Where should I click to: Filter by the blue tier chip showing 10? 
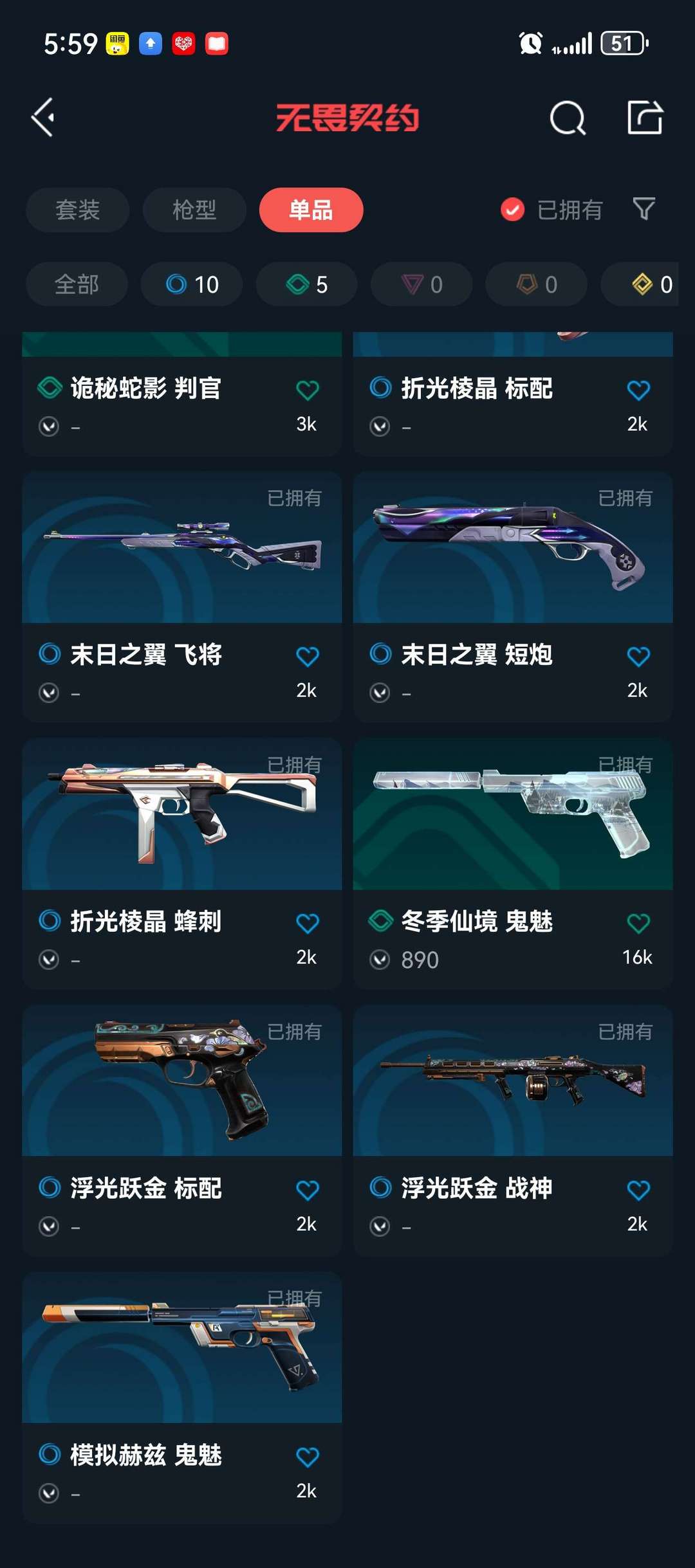pos(192,284)
